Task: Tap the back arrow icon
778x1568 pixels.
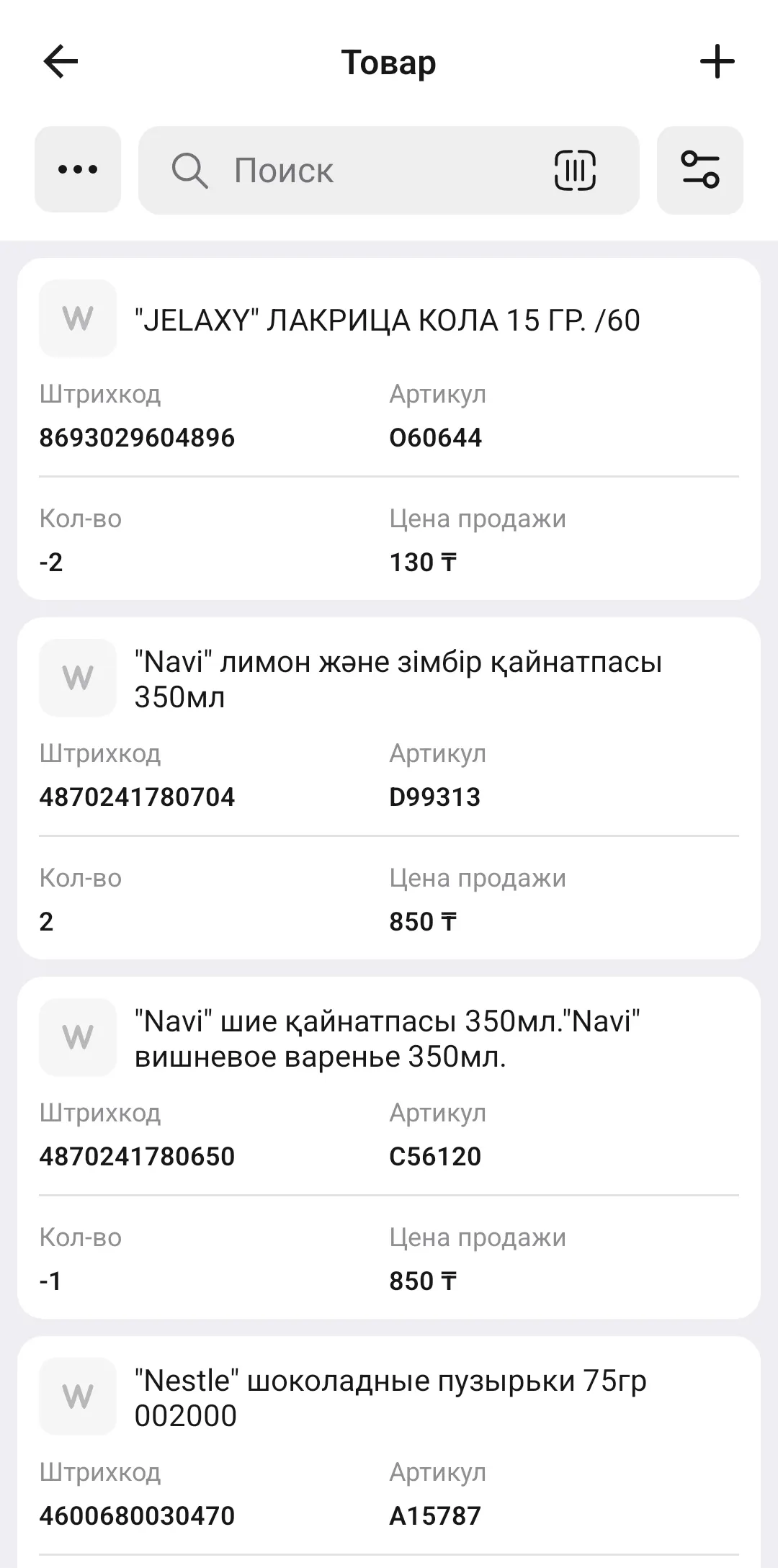Action: 61,61
